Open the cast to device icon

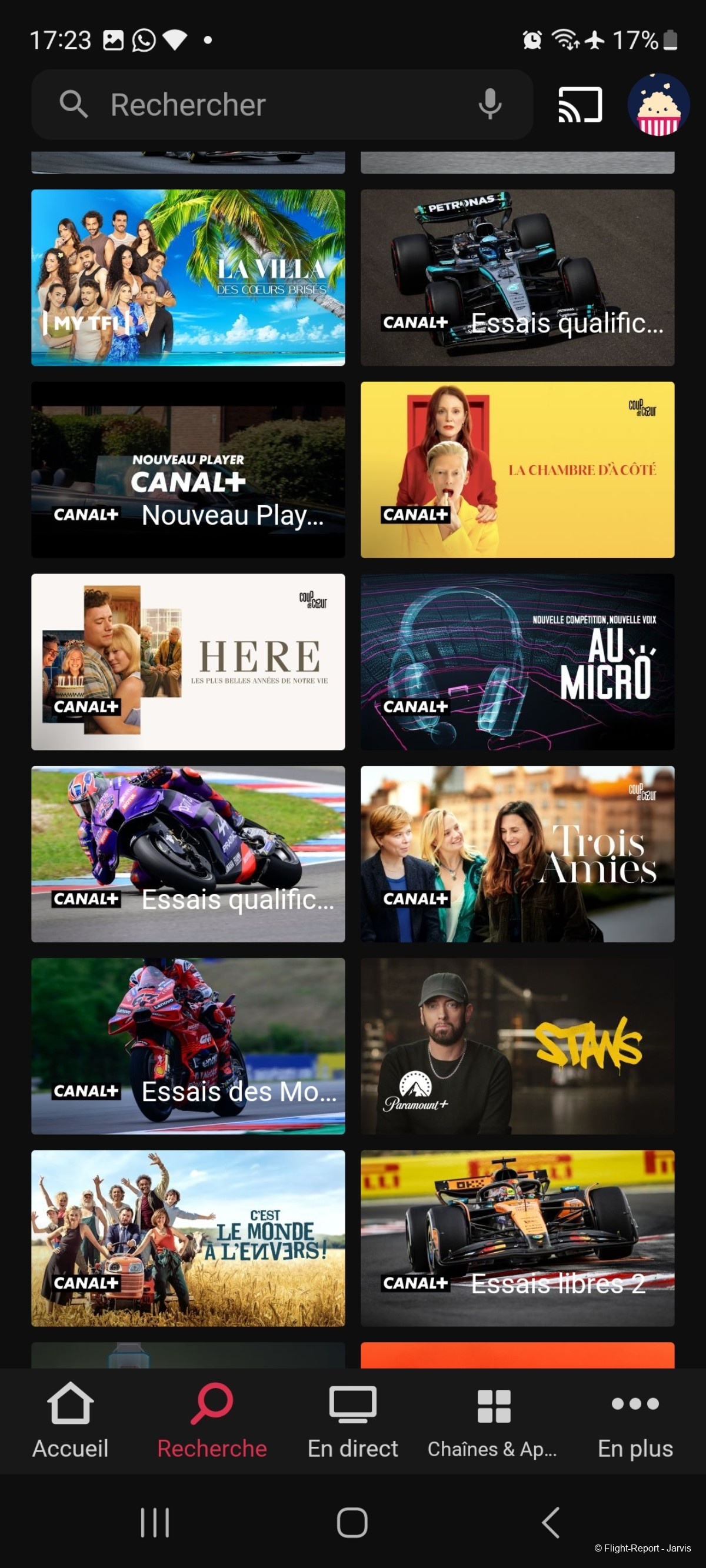[580, 105]
